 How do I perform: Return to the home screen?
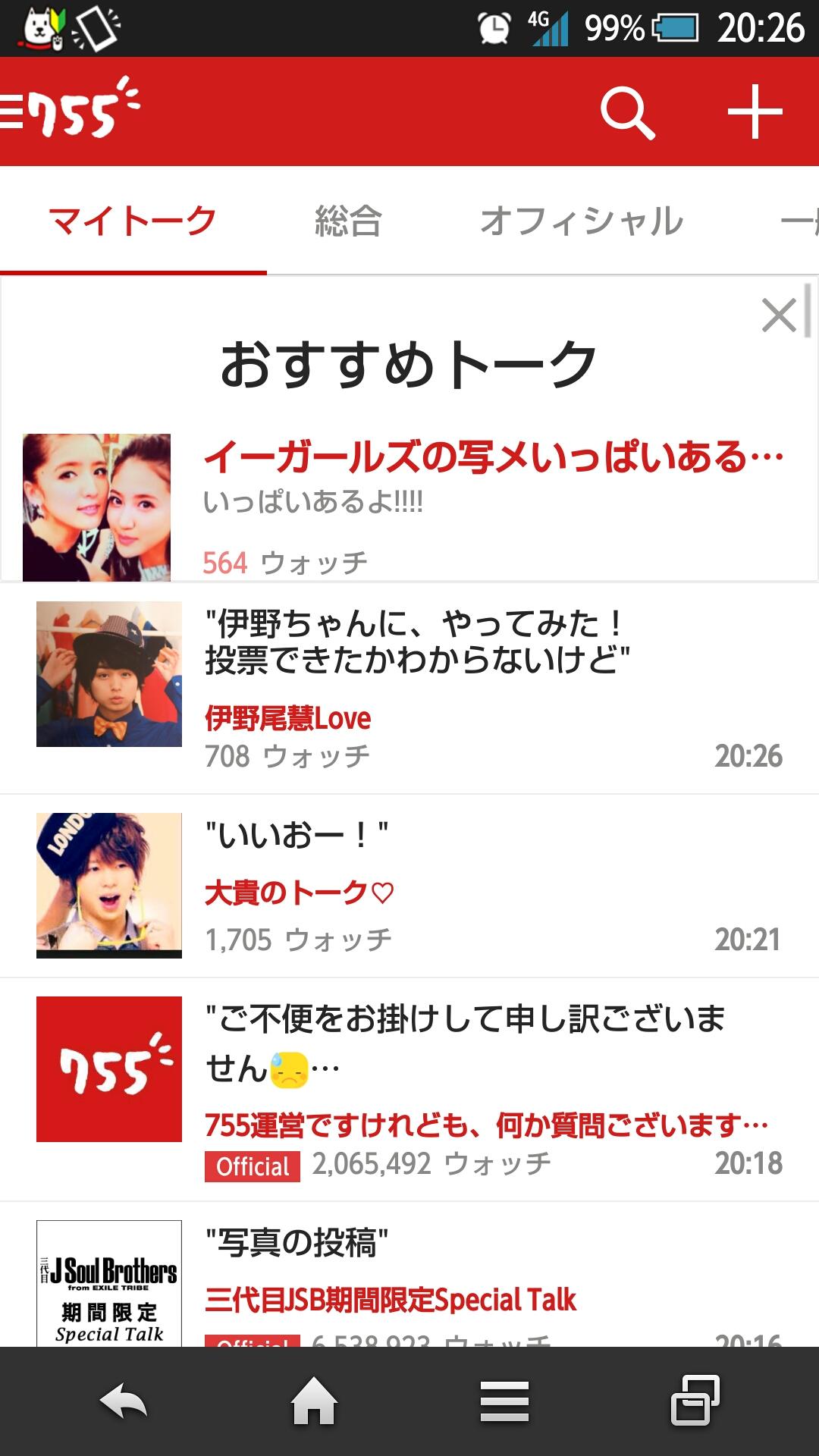(314, 1401)
